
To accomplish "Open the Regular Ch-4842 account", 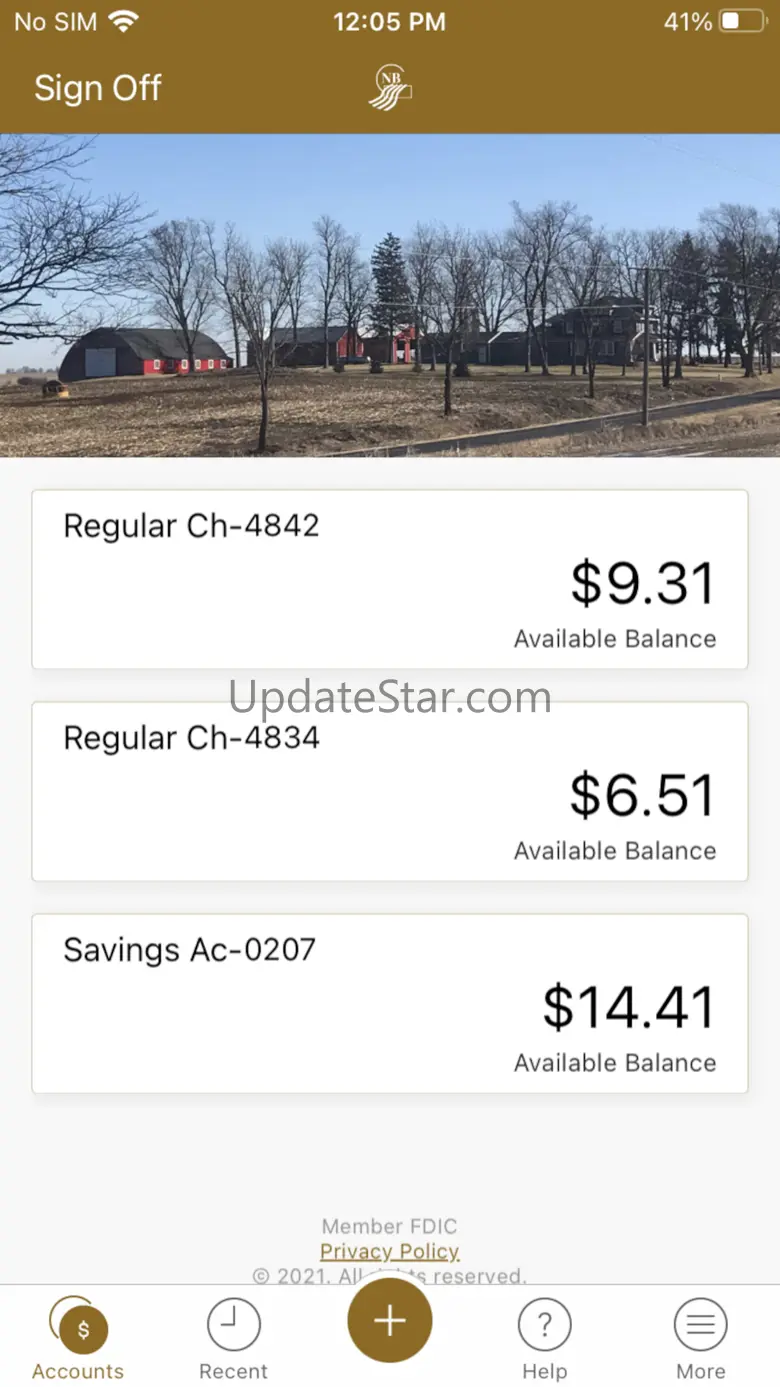I will click(390, 579).
